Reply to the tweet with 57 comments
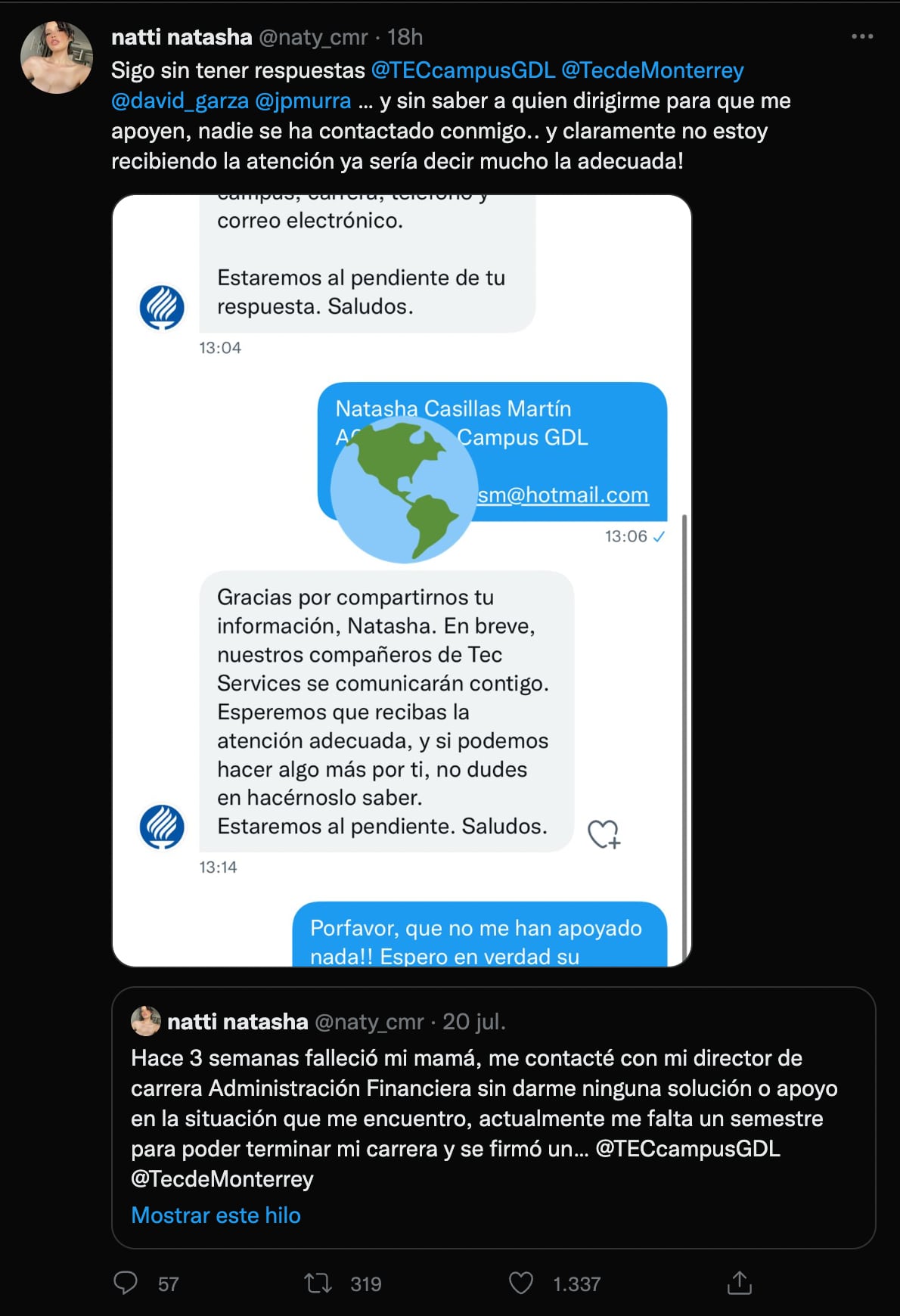 tap(126, 1283)
